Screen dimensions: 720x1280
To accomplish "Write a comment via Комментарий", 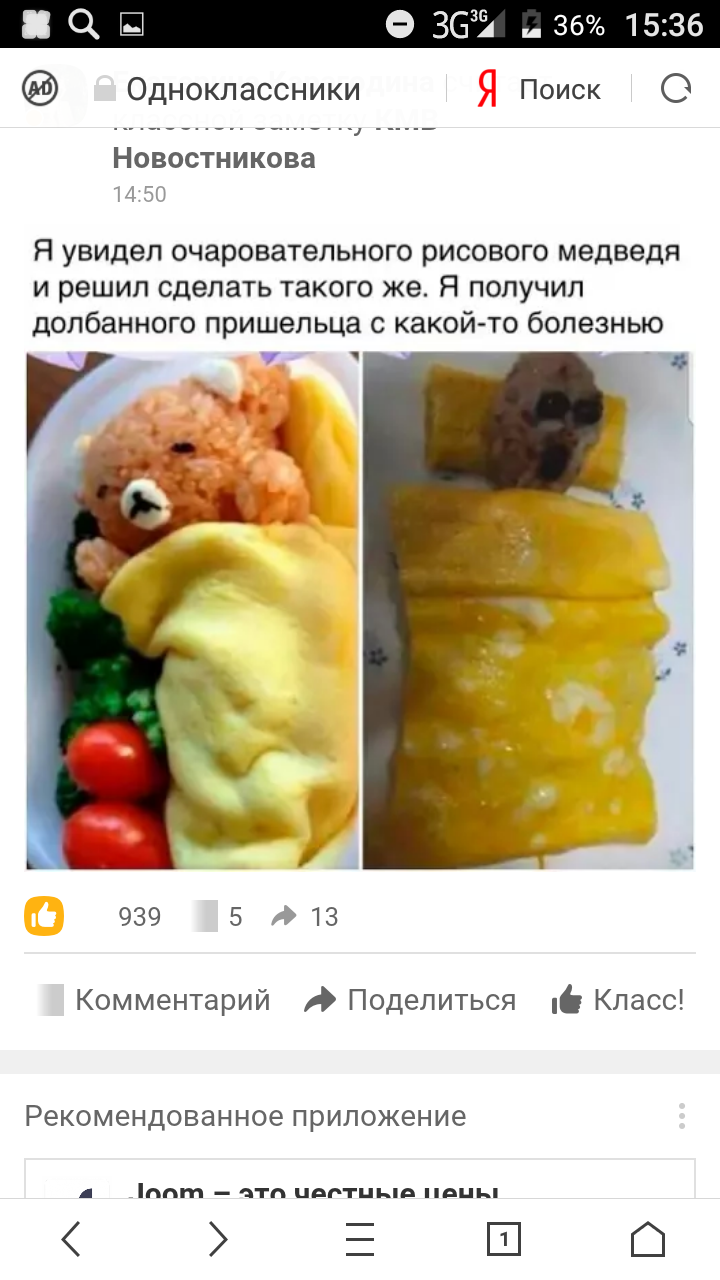I will (154, 1000).
